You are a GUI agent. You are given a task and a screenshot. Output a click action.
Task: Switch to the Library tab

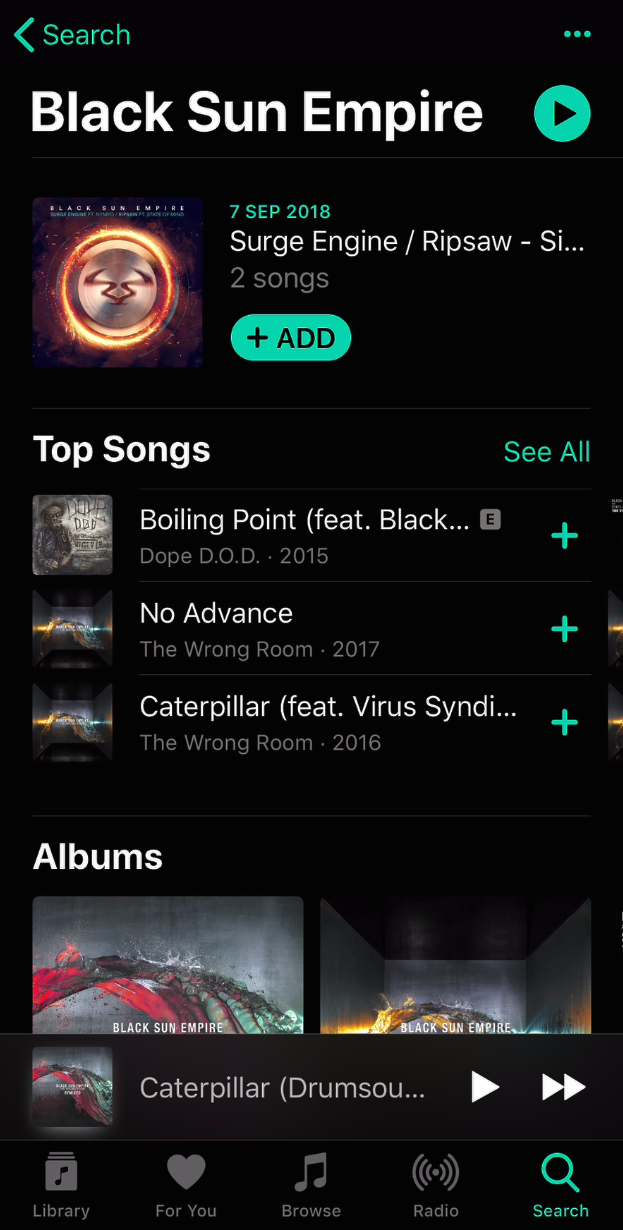tap(61, 1185)
